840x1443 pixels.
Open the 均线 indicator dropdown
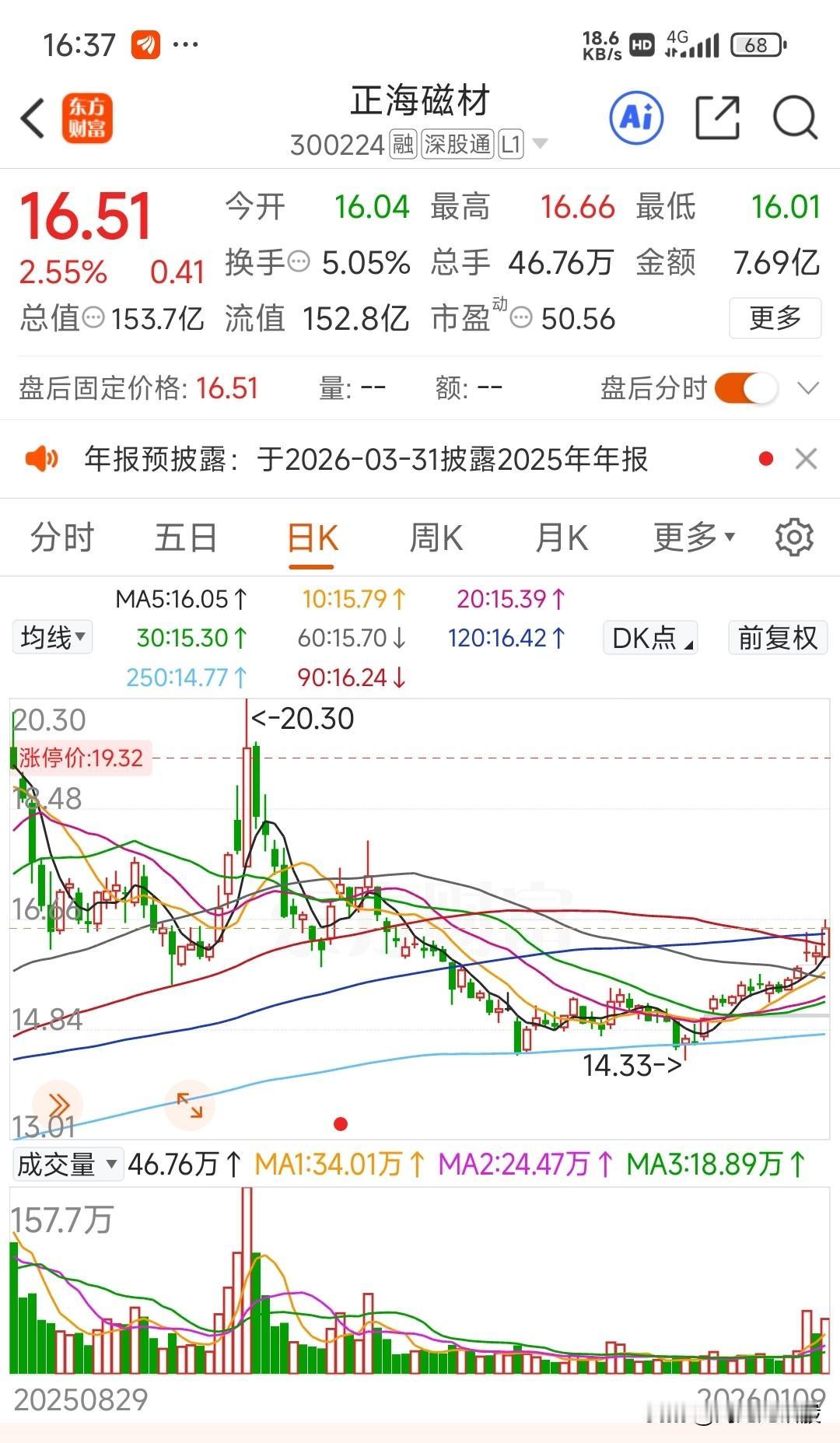pyautogui.click(x=52, y=637)
